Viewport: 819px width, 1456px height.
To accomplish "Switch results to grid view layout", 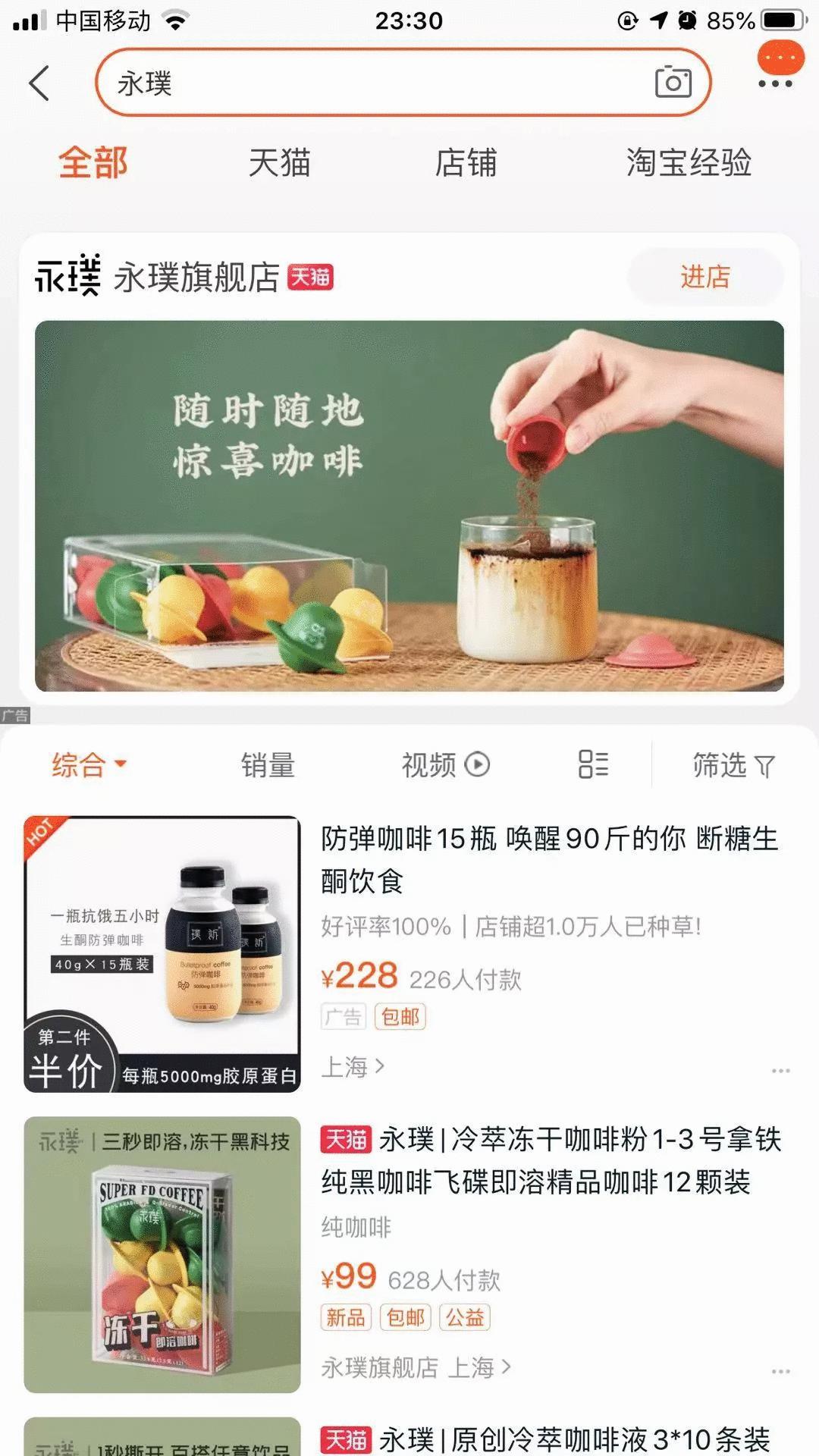I will click(x=592, y=765).
